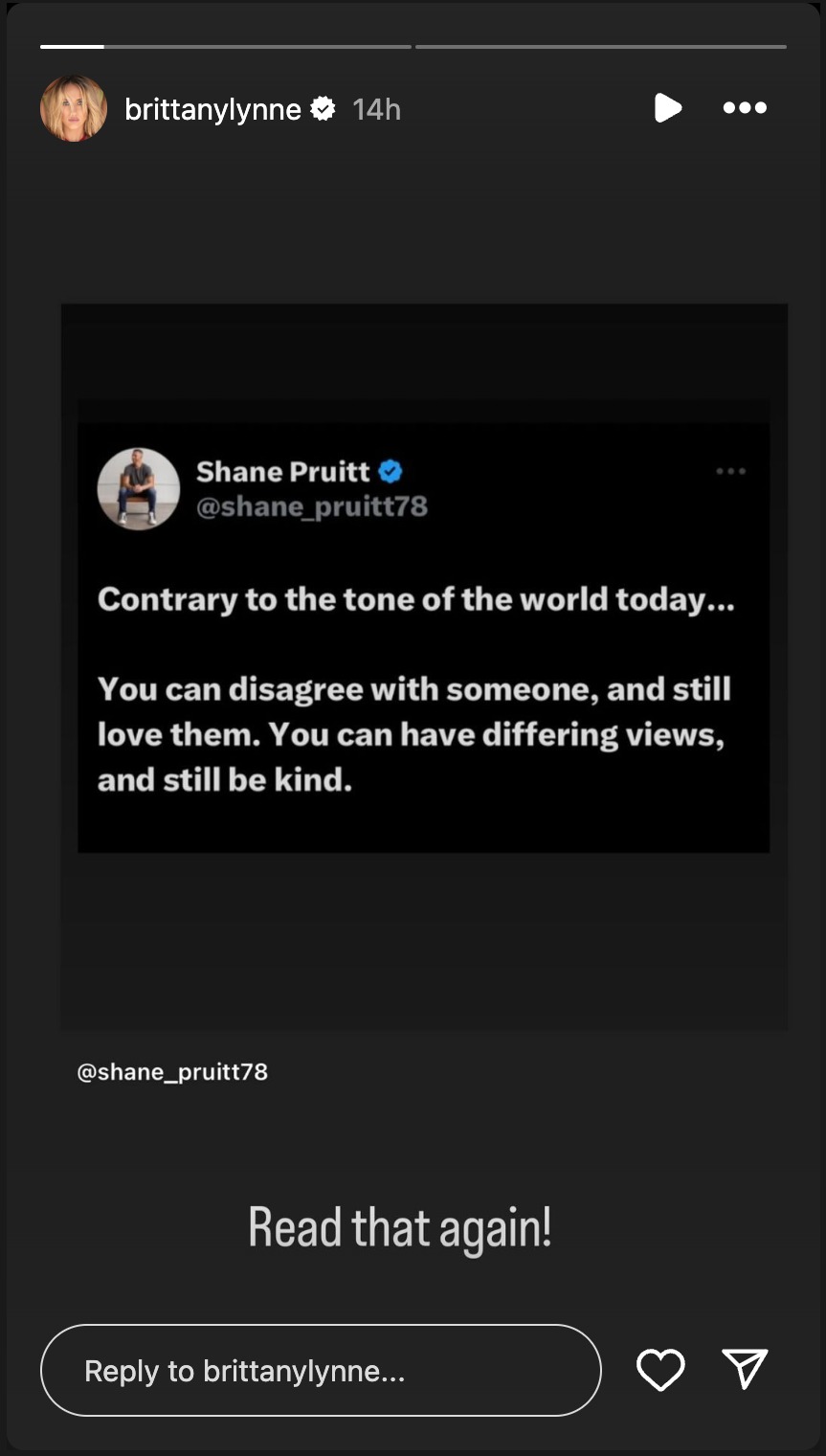Open the ellipsis menu on the embedded tweet
The width and height of the screenshot is (826, 1456).
[x=731, y=471]
